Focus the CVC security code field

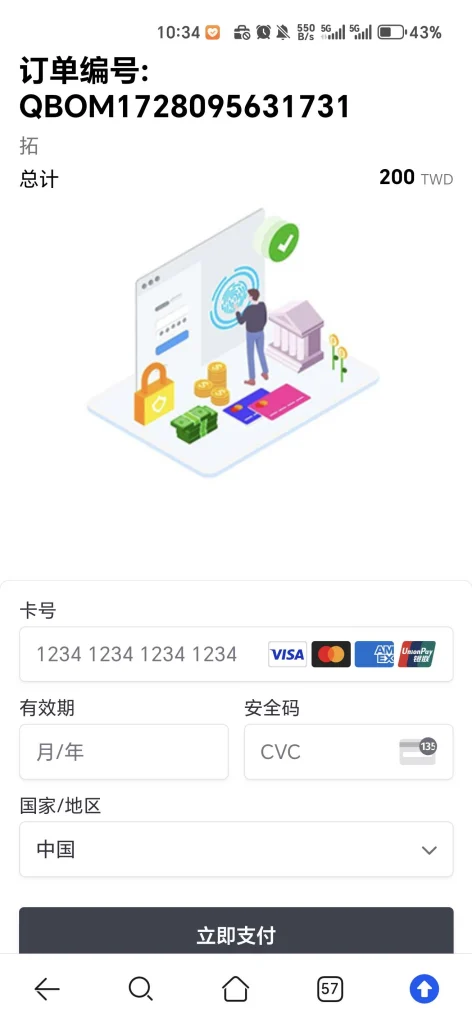point(349,752)
